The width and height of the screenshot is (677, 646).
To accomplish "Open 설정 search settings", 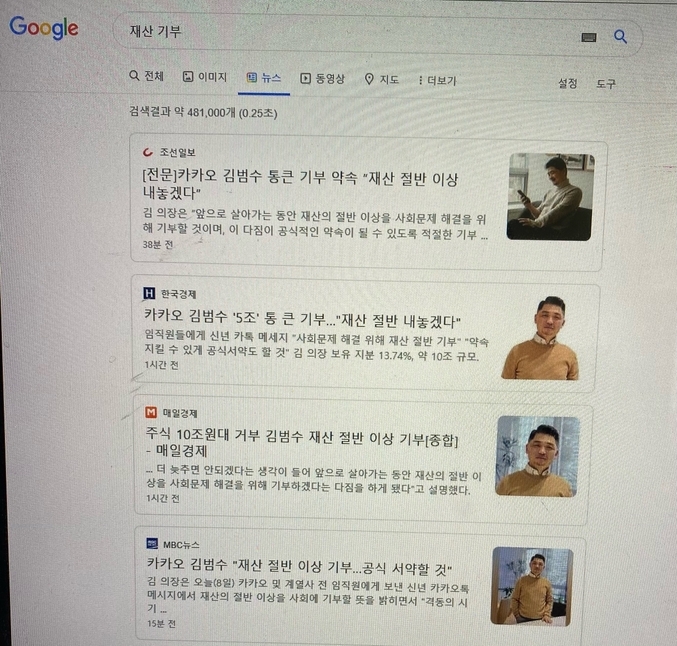I will click(x=568, y=83).
